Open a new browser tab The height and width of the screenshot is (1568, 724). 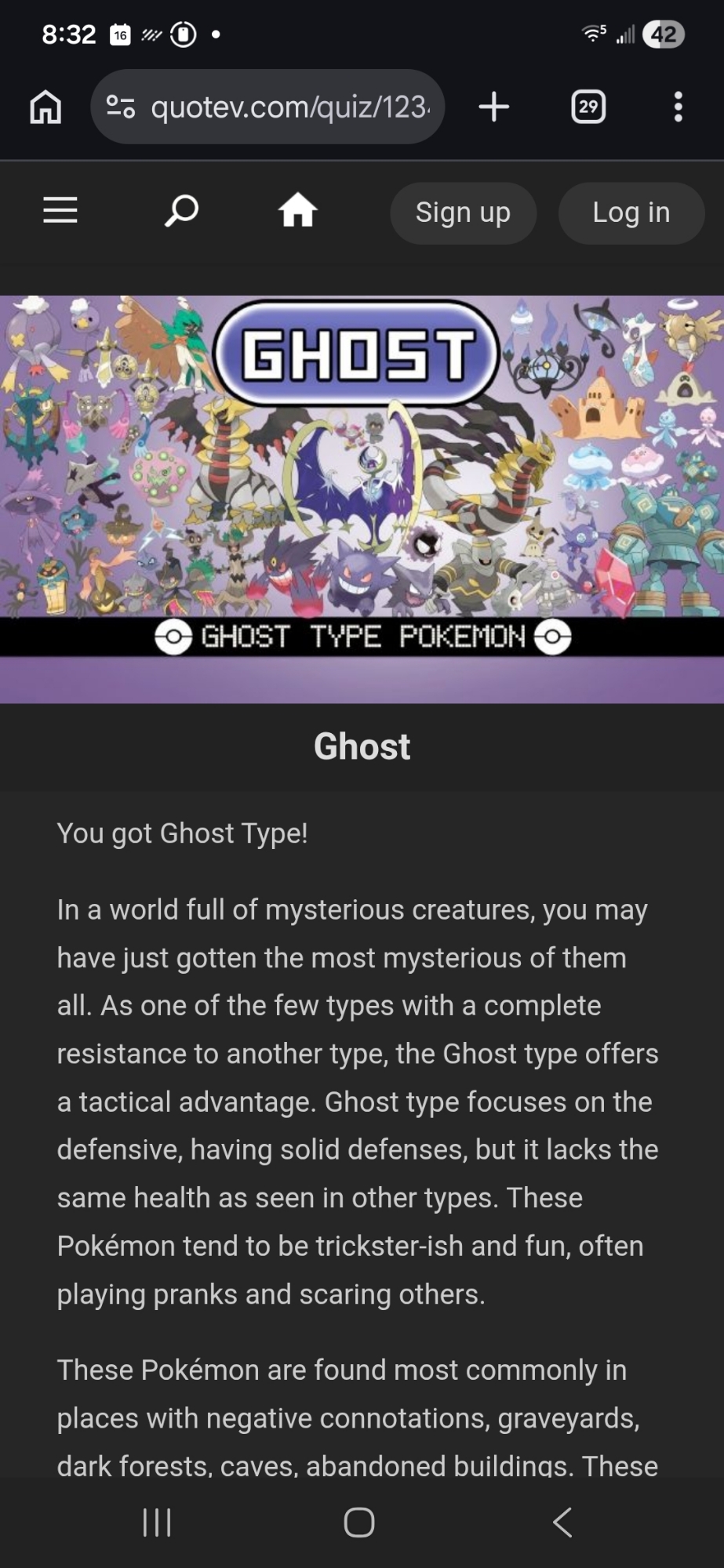pyautogui.click(x=494, y=107)
